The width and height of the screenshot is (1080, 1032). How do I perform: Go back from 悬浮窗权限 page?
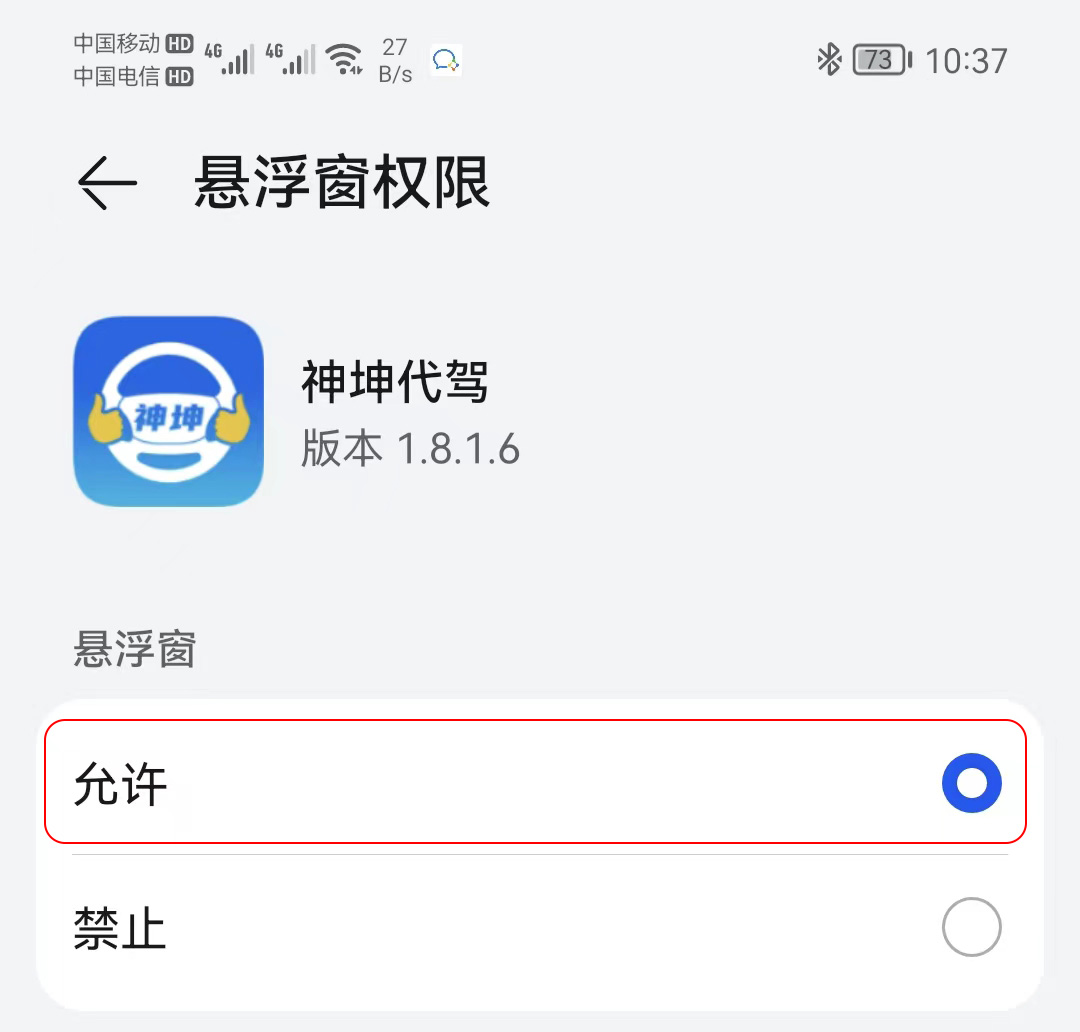(x=107, y=184)
